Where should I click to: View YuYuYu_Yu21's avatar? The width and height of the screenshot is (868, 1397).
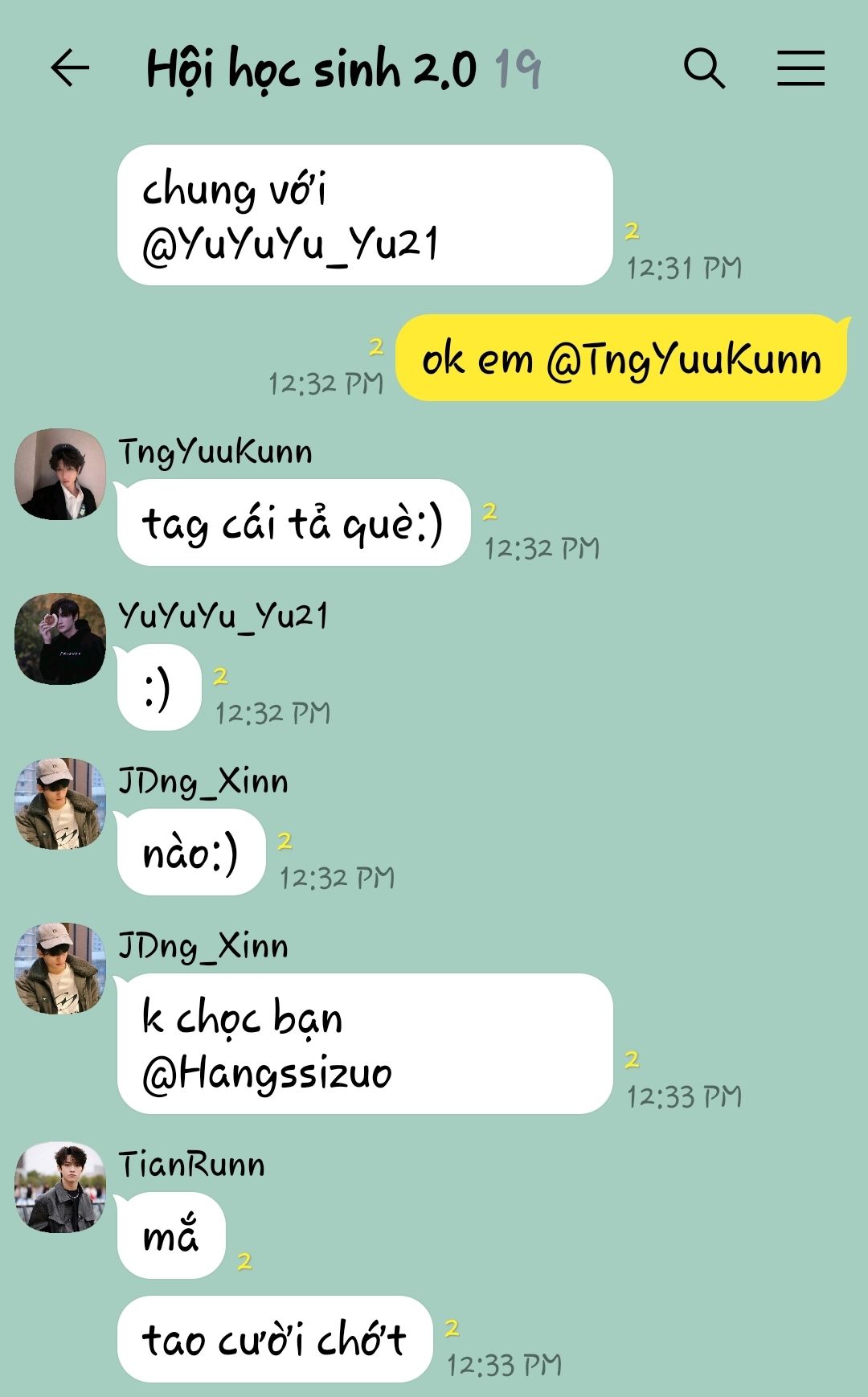tap(60, 639)
